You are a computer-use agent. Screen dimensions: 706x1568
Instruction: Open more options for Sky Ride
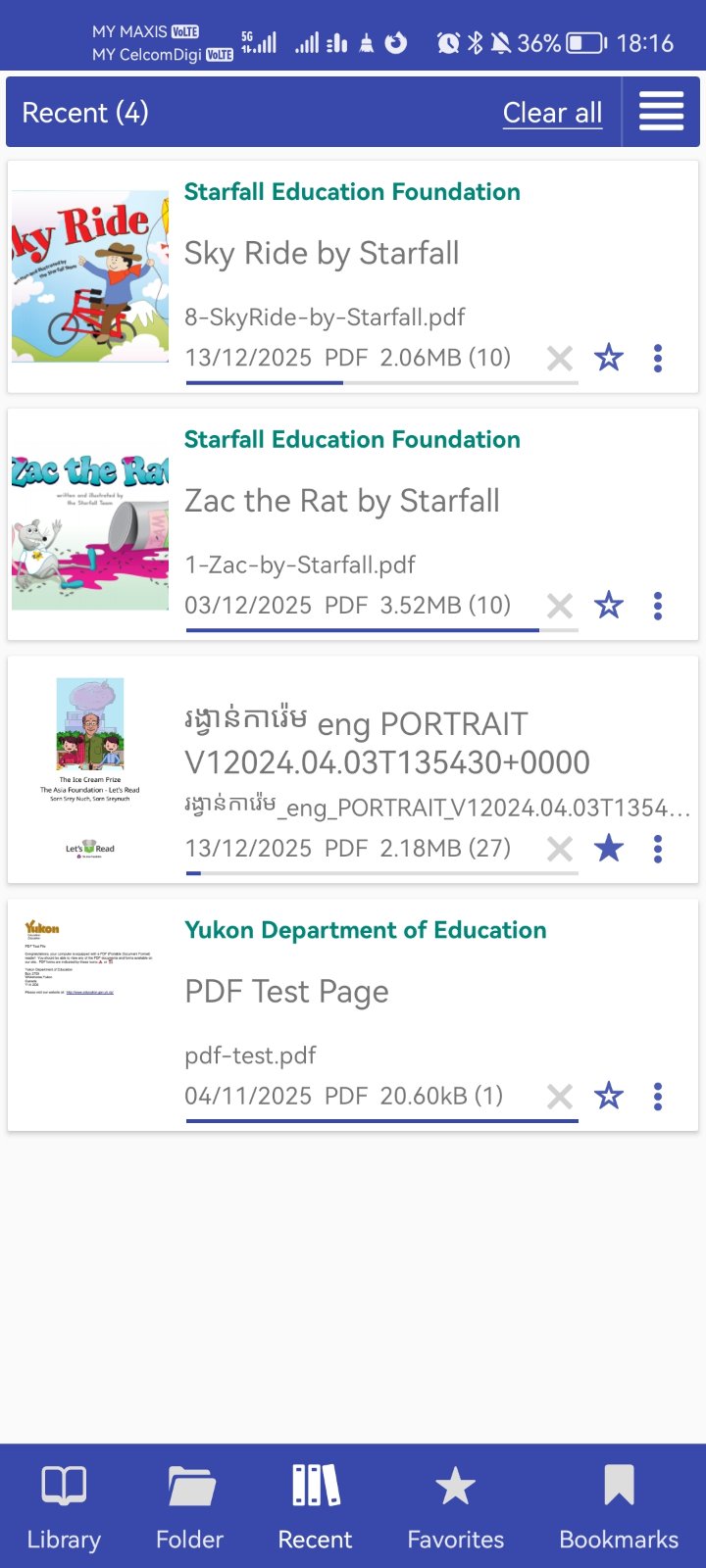[658, 359]
